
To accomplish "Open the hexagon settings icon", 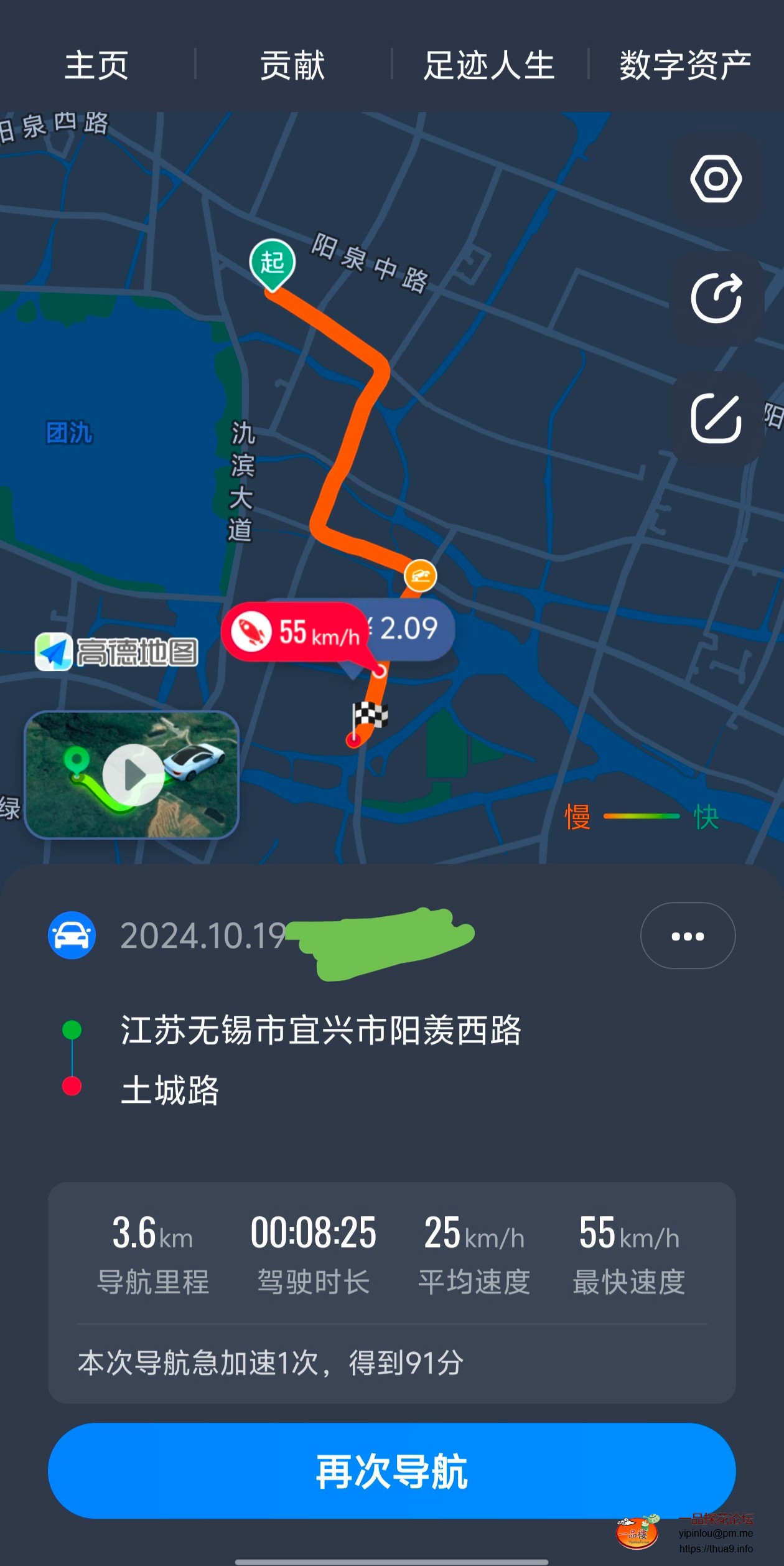I will [x=716, y=179].
